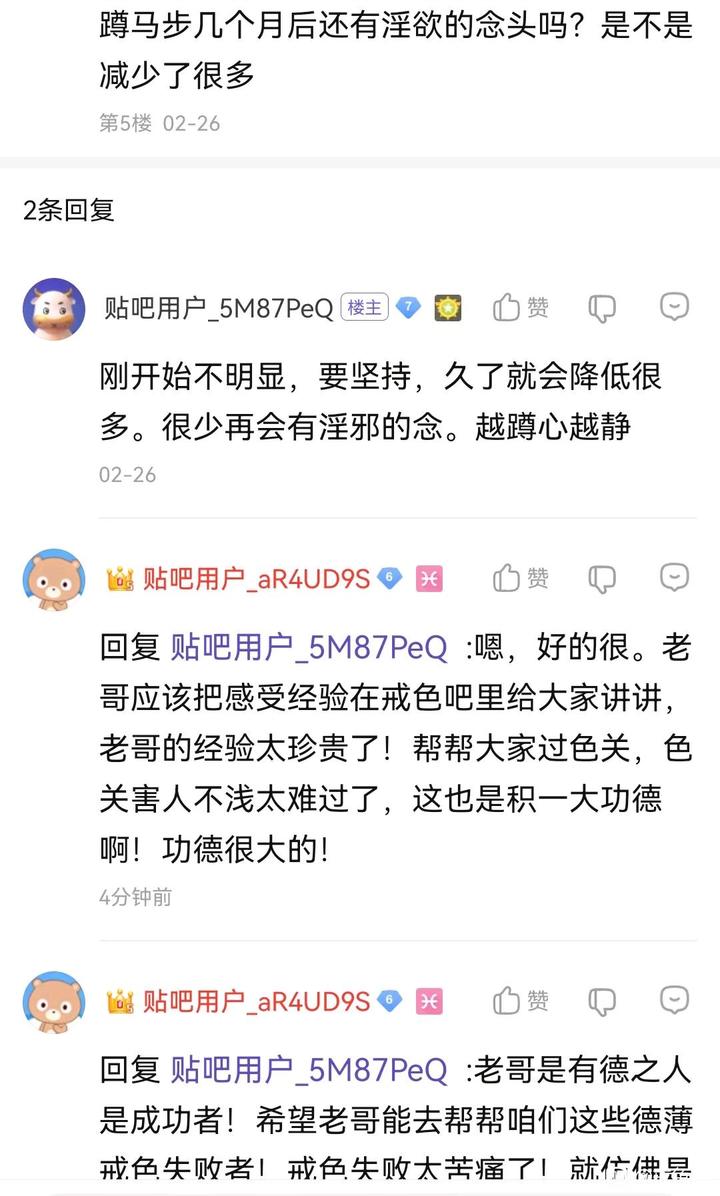
Task: Click the dislike thumb icon on the first reply
Action: click(601, 309)
